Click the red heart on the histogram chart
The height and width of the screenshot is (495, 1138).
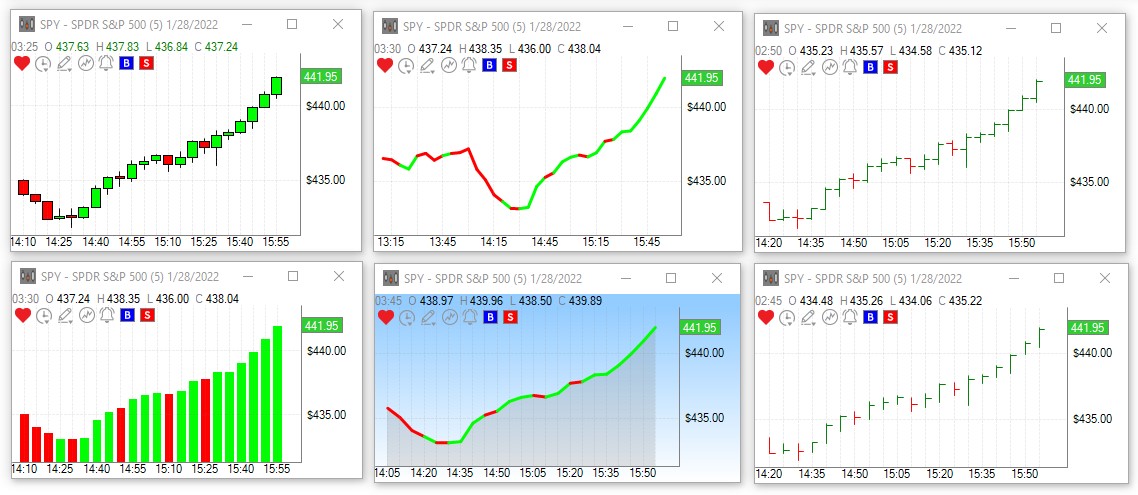(x=21, y=316)
